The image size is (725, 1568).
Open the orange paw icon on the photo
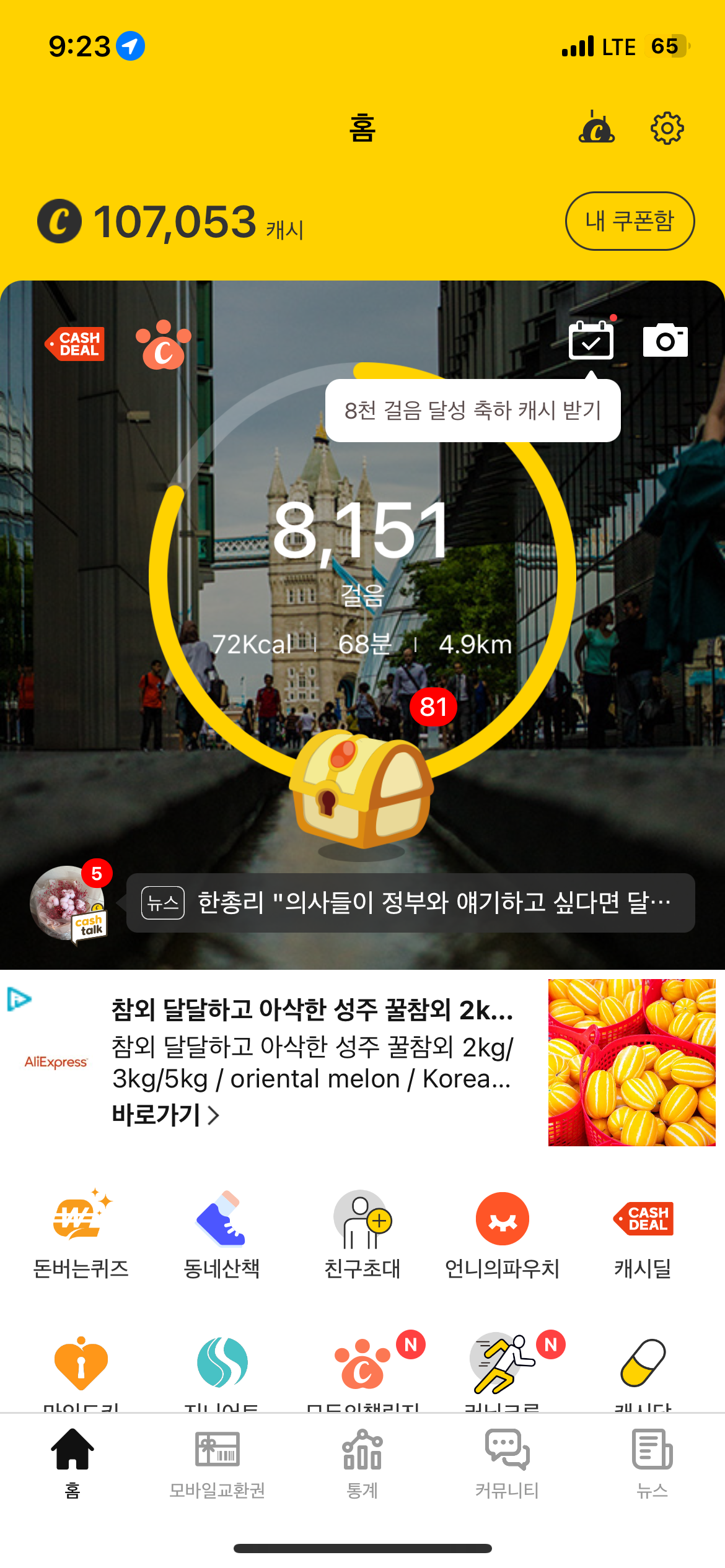coord(163,345)
